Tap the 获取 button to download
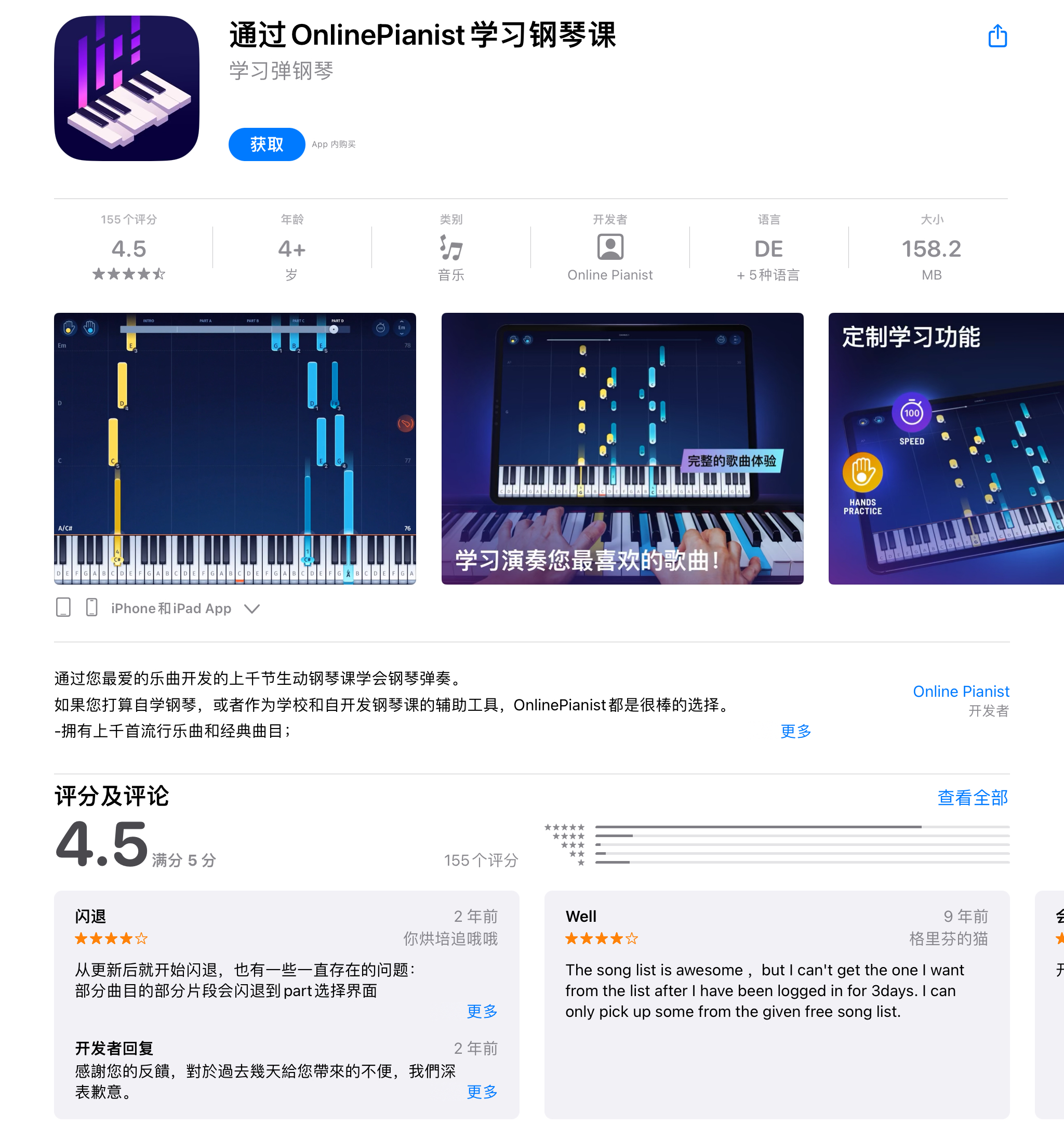Screen dimensions: 1064x1139 click(267, 144)
